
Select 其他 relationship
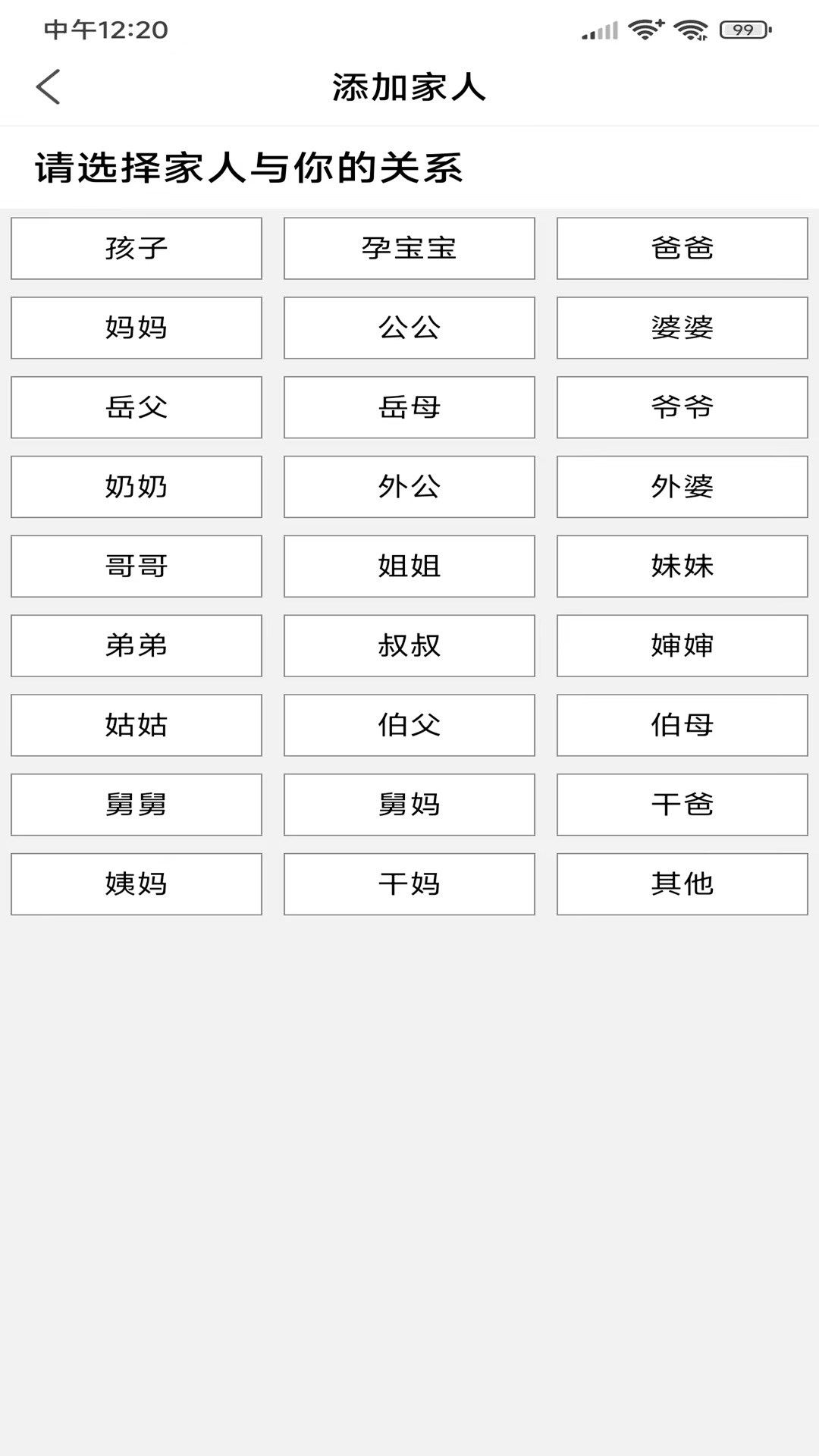(682, 884)
